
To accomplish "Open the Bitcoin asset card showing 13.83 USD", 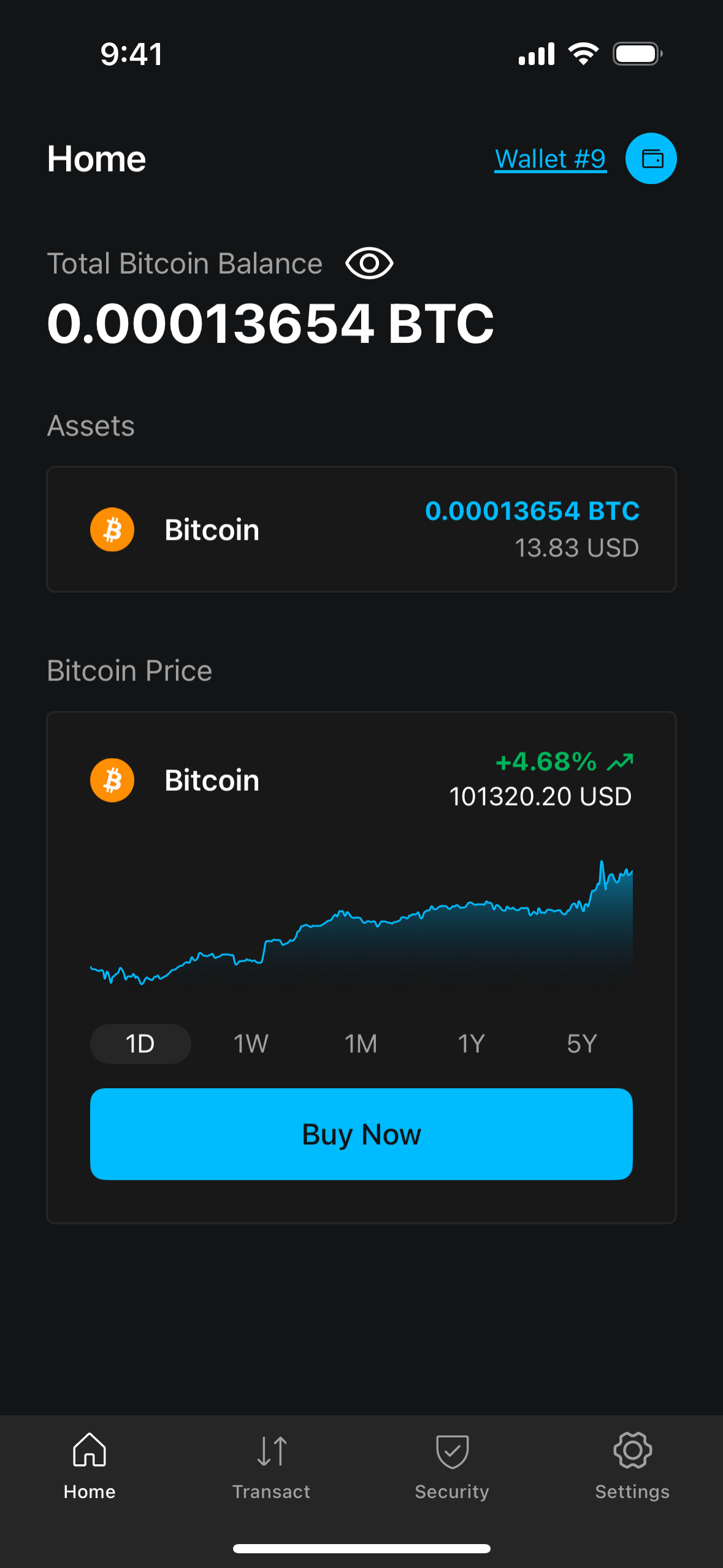I will tap(361, 529).
